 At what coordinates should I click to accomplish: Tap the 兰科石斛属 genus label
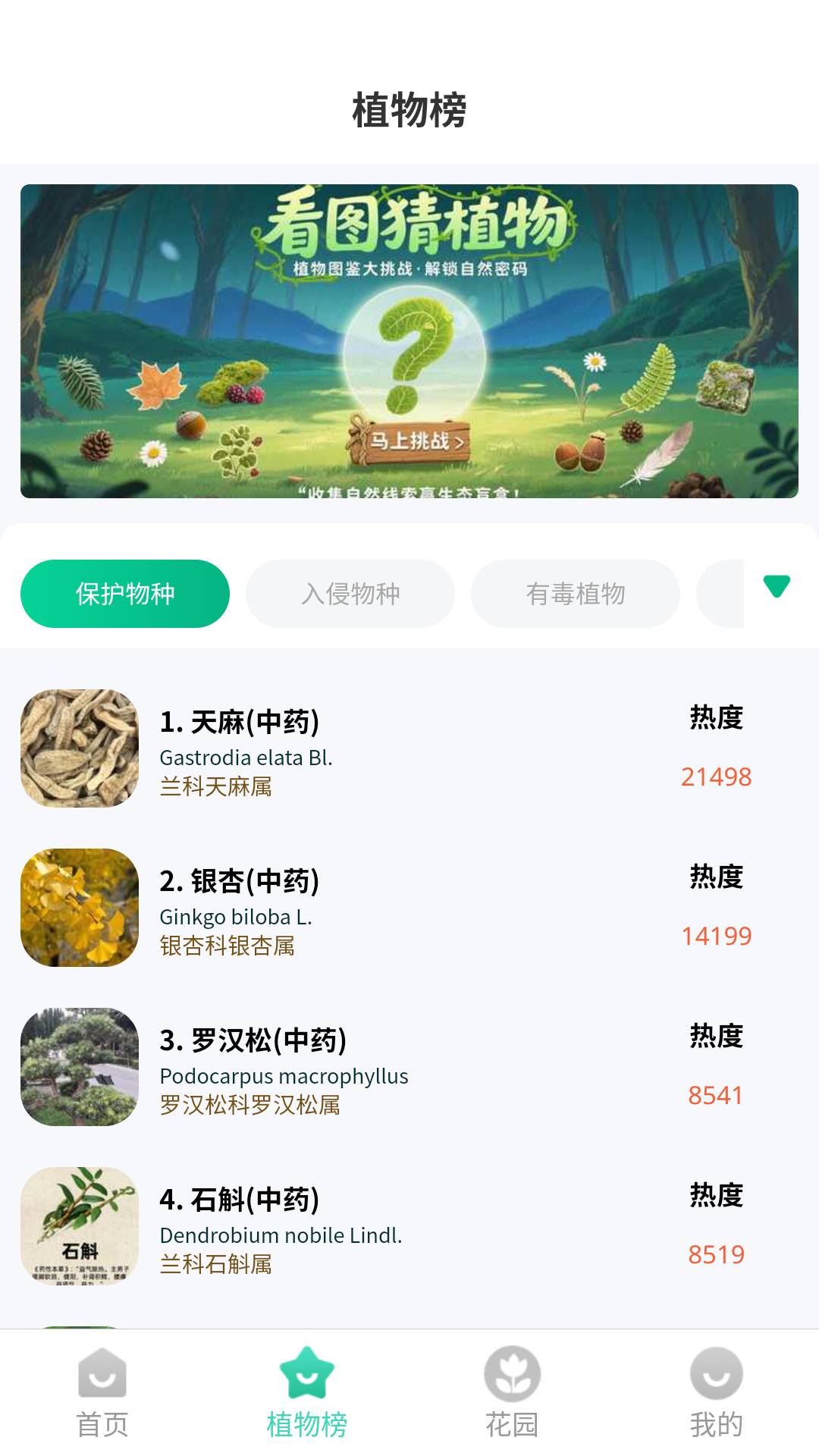point(215,1259)
